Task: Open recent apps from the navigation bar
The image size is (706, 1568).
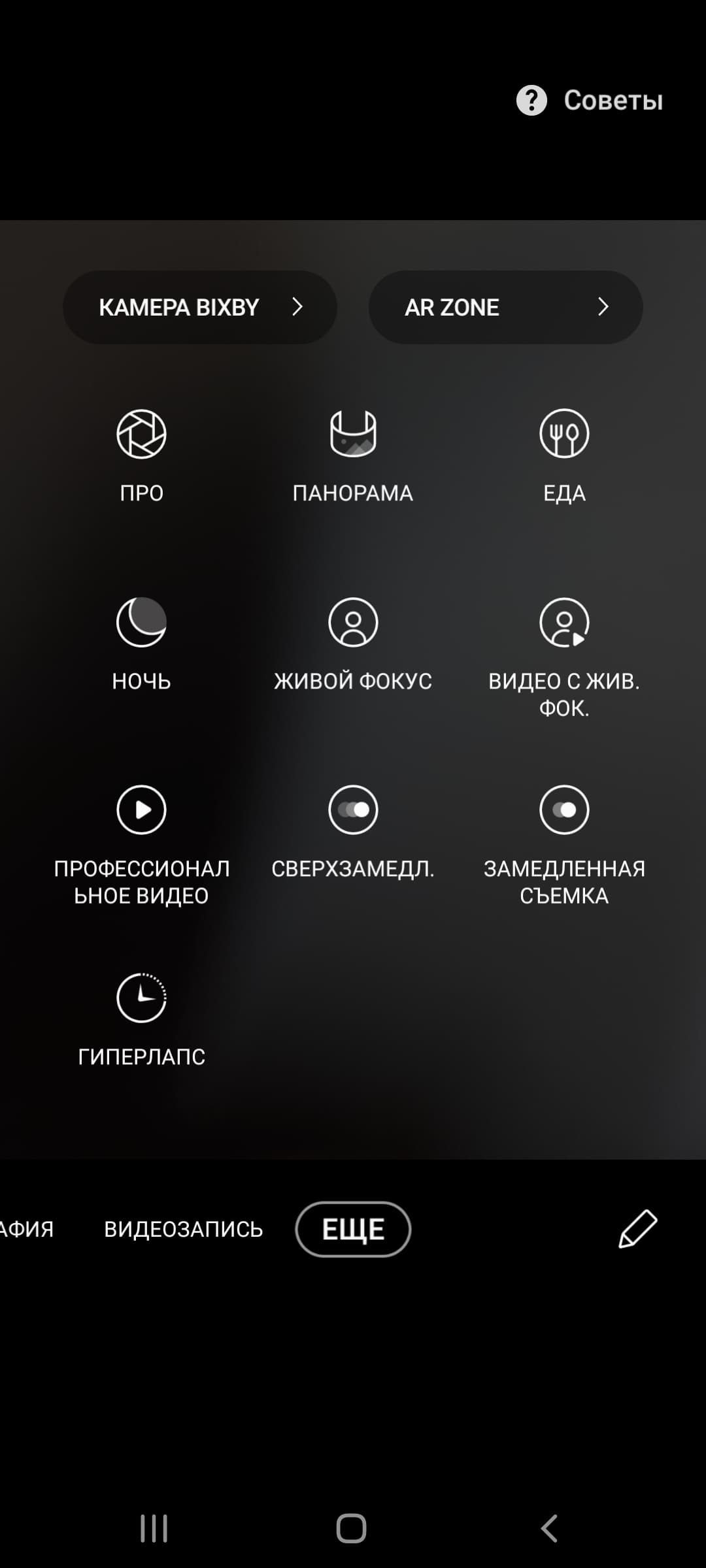Action: [154, 1529]
